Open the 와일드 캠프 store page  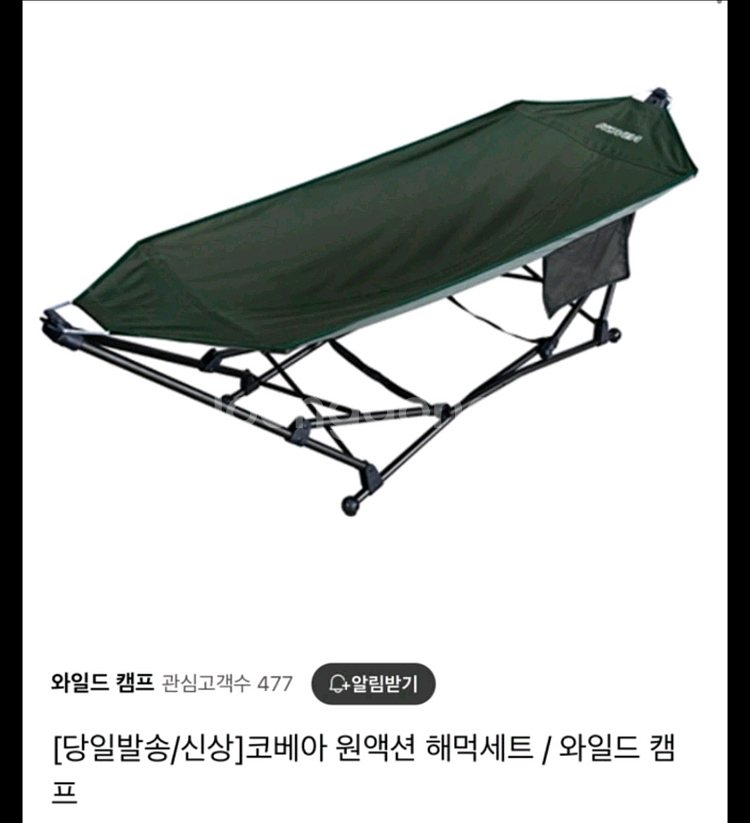(101, 684)
